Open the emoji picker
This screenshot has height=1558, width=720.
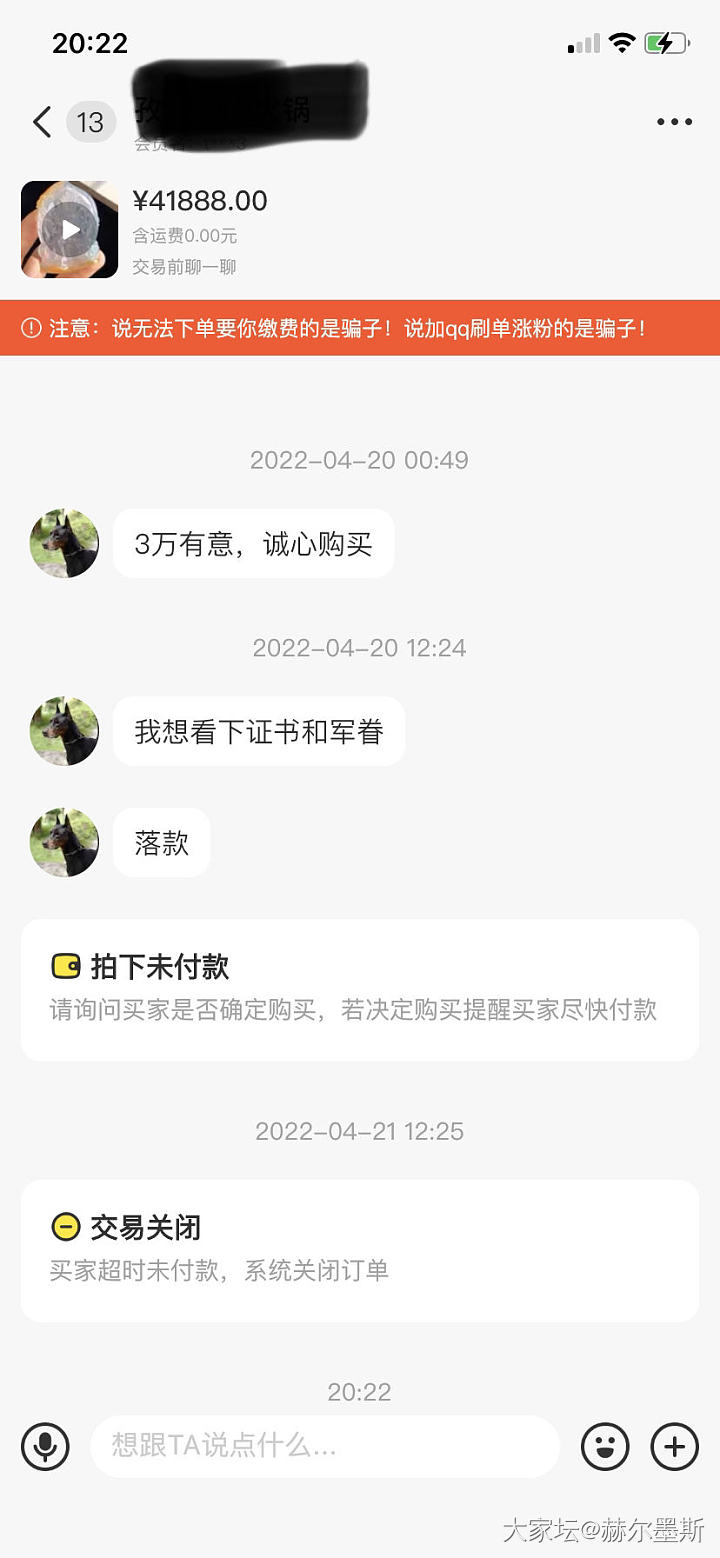click(x=605, y=1446)
